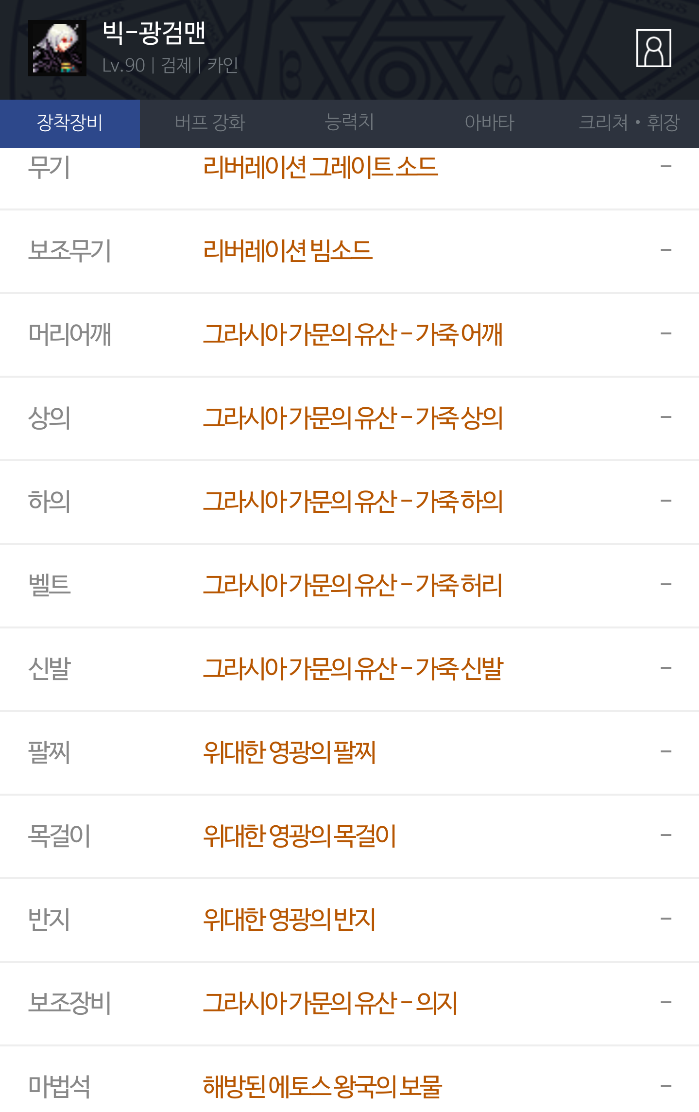Open the profile icon in header
The width and height of the screenshot is (699, 1112).
653,48
